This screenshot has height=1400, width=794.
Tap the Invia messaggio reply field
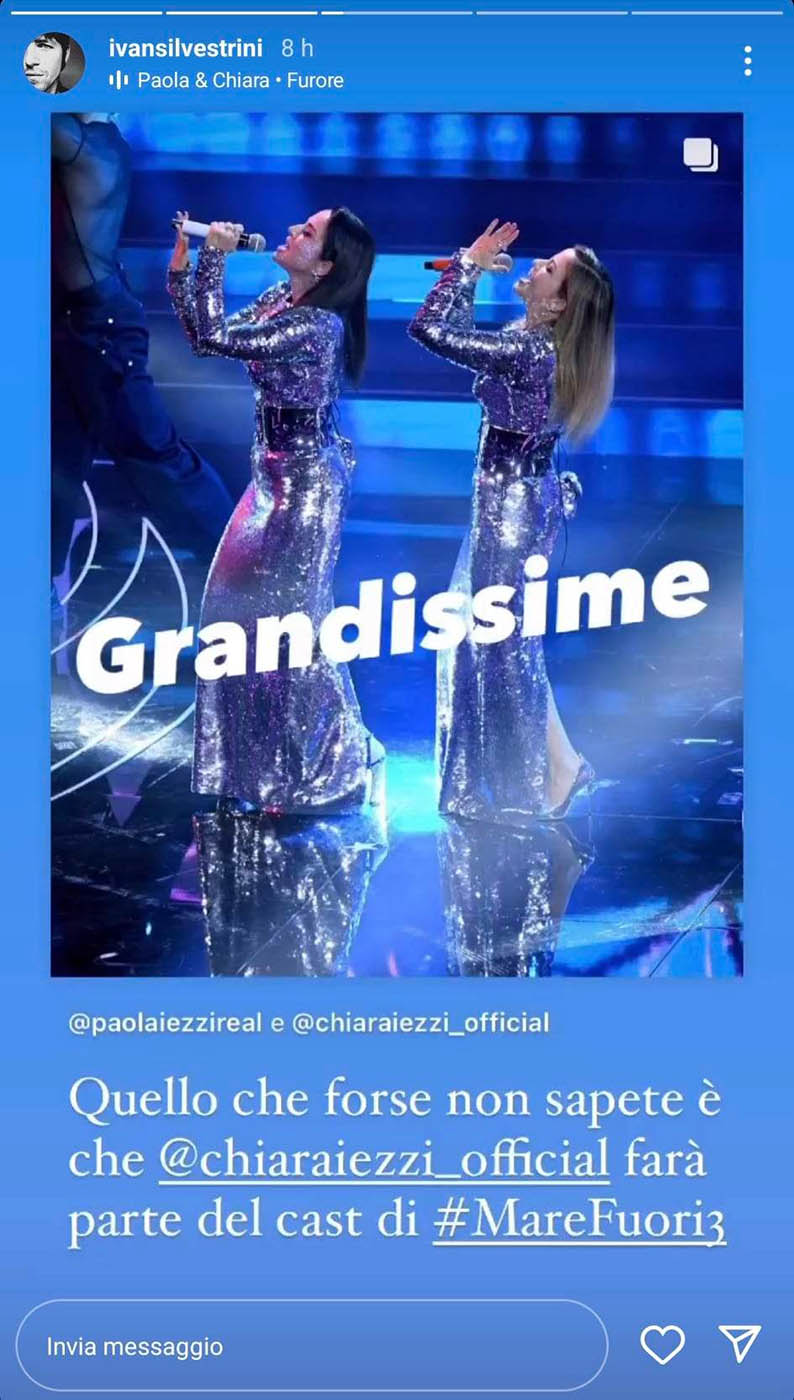coord(311,1346)
